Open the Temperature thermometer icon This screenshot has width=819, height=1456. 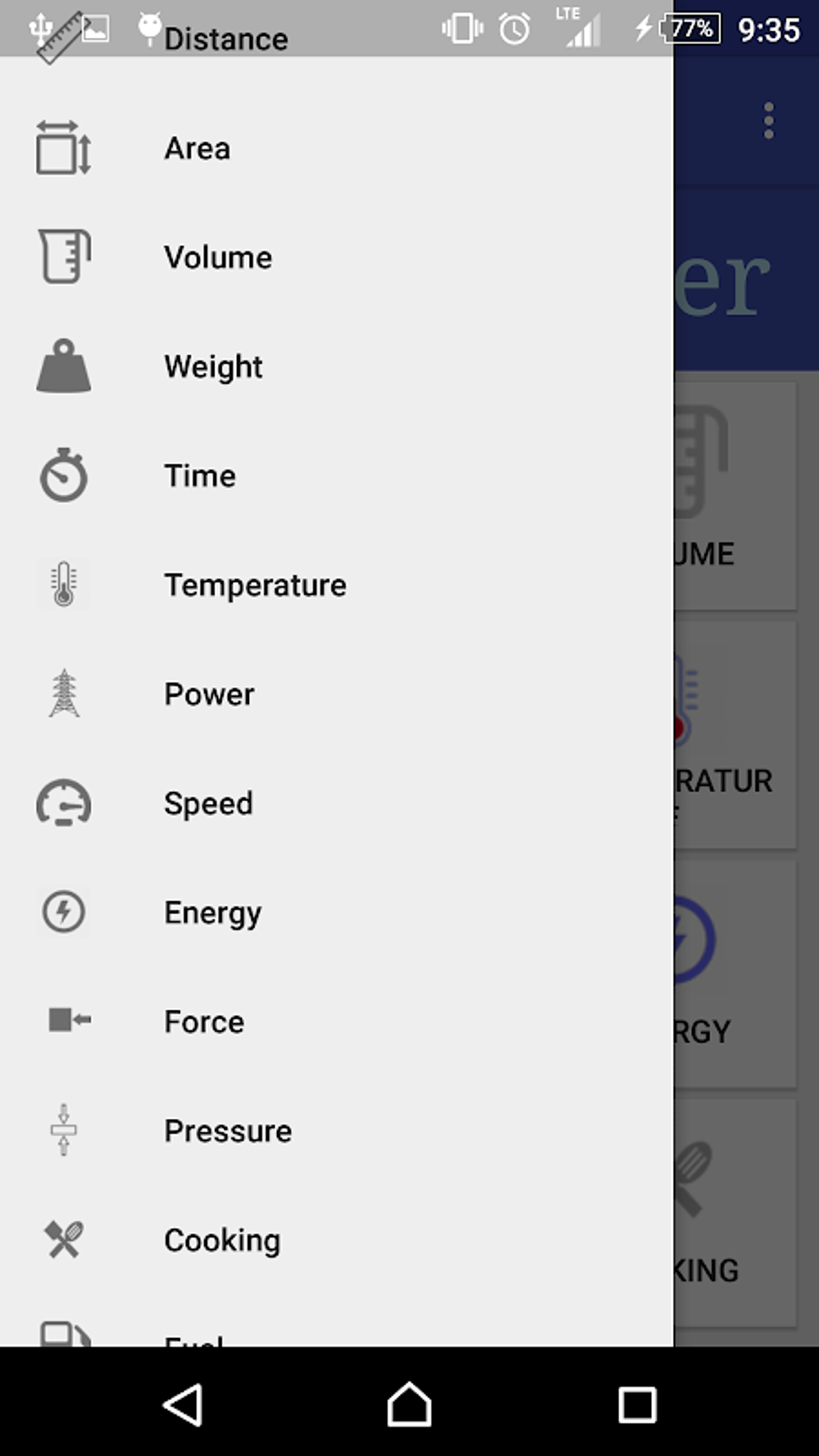pos(63,585)
